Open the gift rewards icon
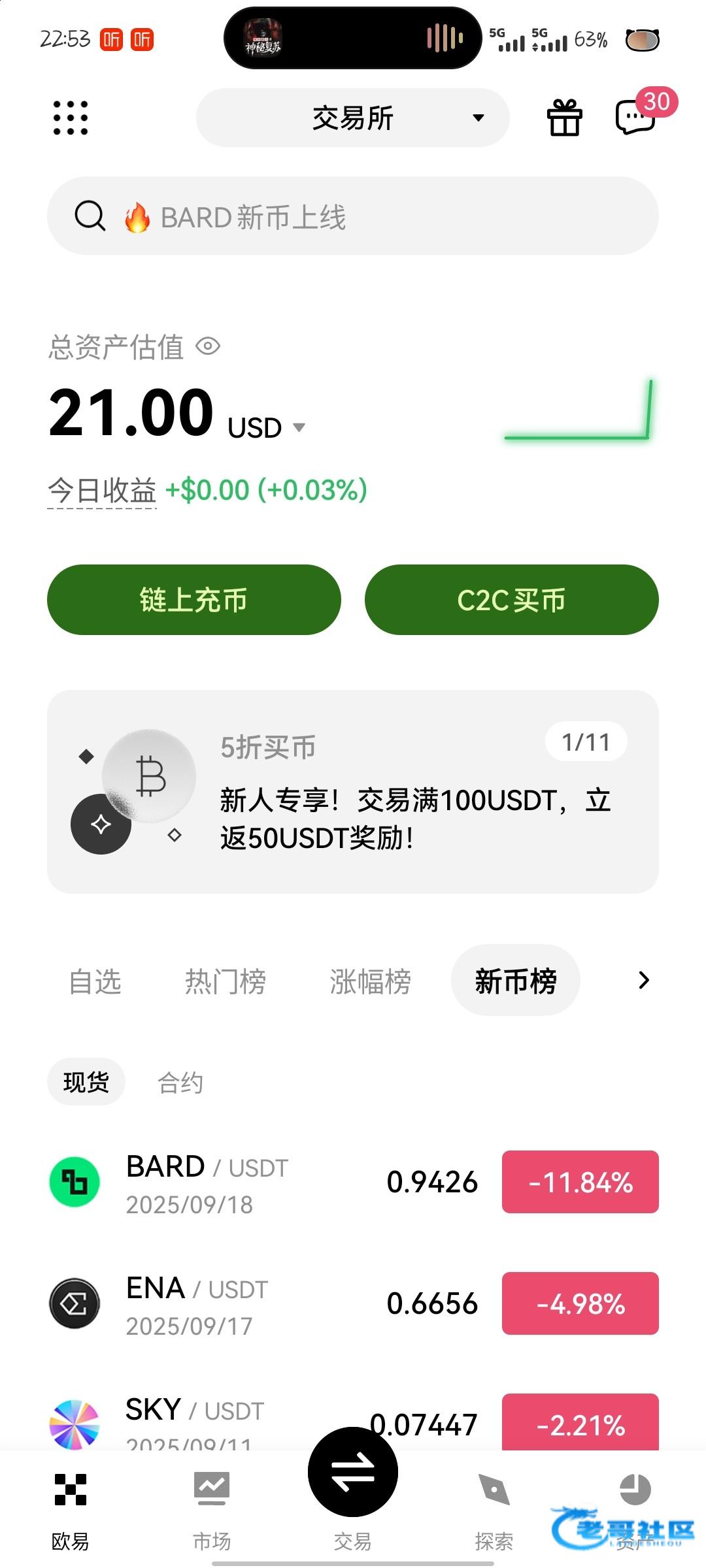This screenshot has height=1568, width=706. 564,118
